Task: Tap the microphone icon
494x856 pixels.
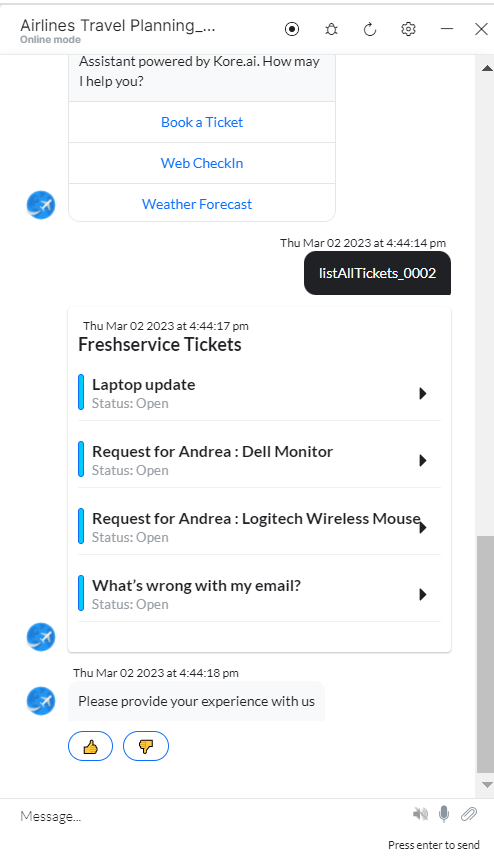Action: point(444,815)
